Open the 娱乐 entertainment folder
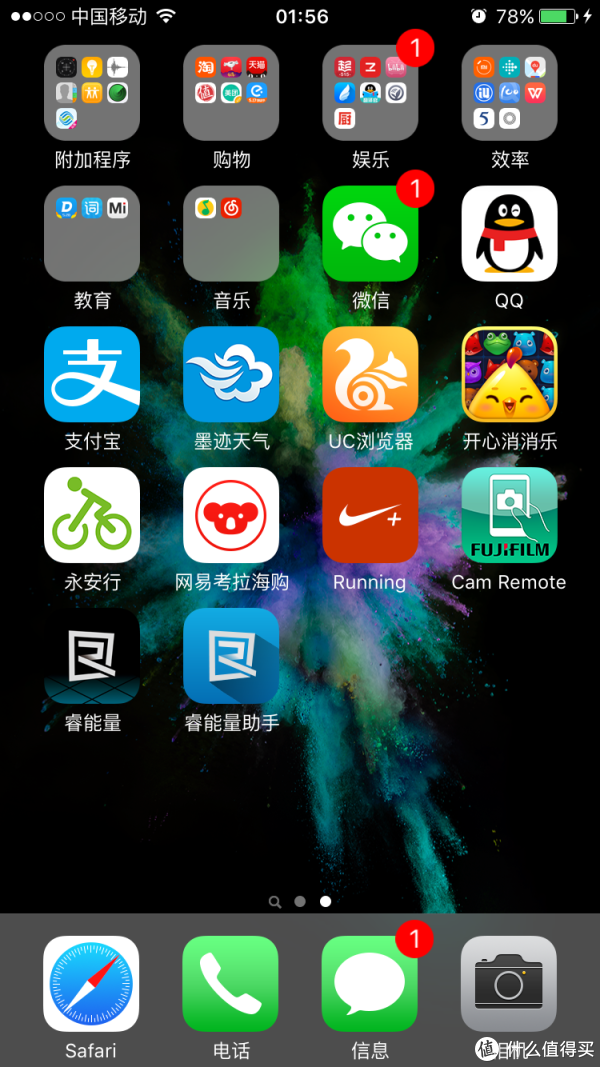This screenshot has height=1067, width=600. 370,93
